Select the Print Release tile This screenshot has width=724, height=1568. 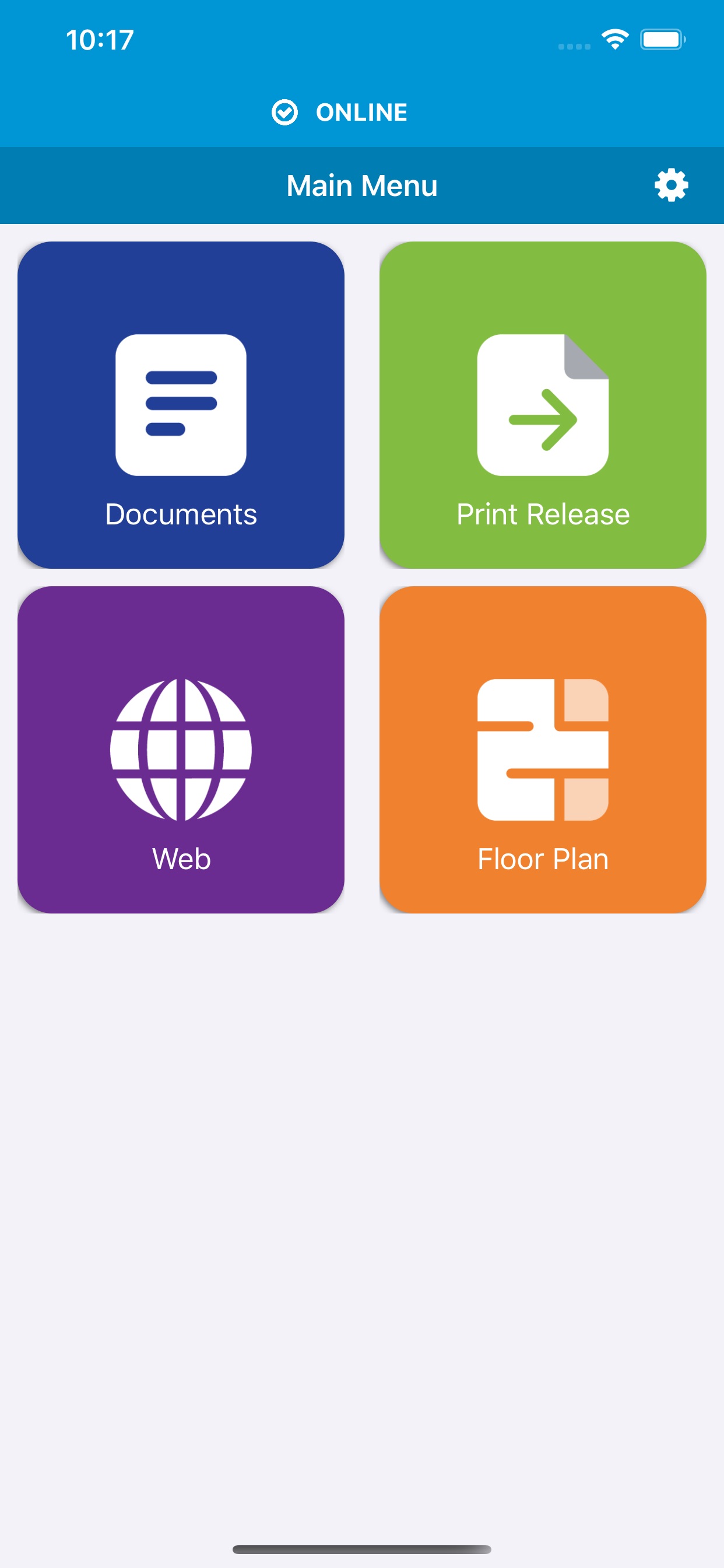pyautogui.click(x=543, y=405)
